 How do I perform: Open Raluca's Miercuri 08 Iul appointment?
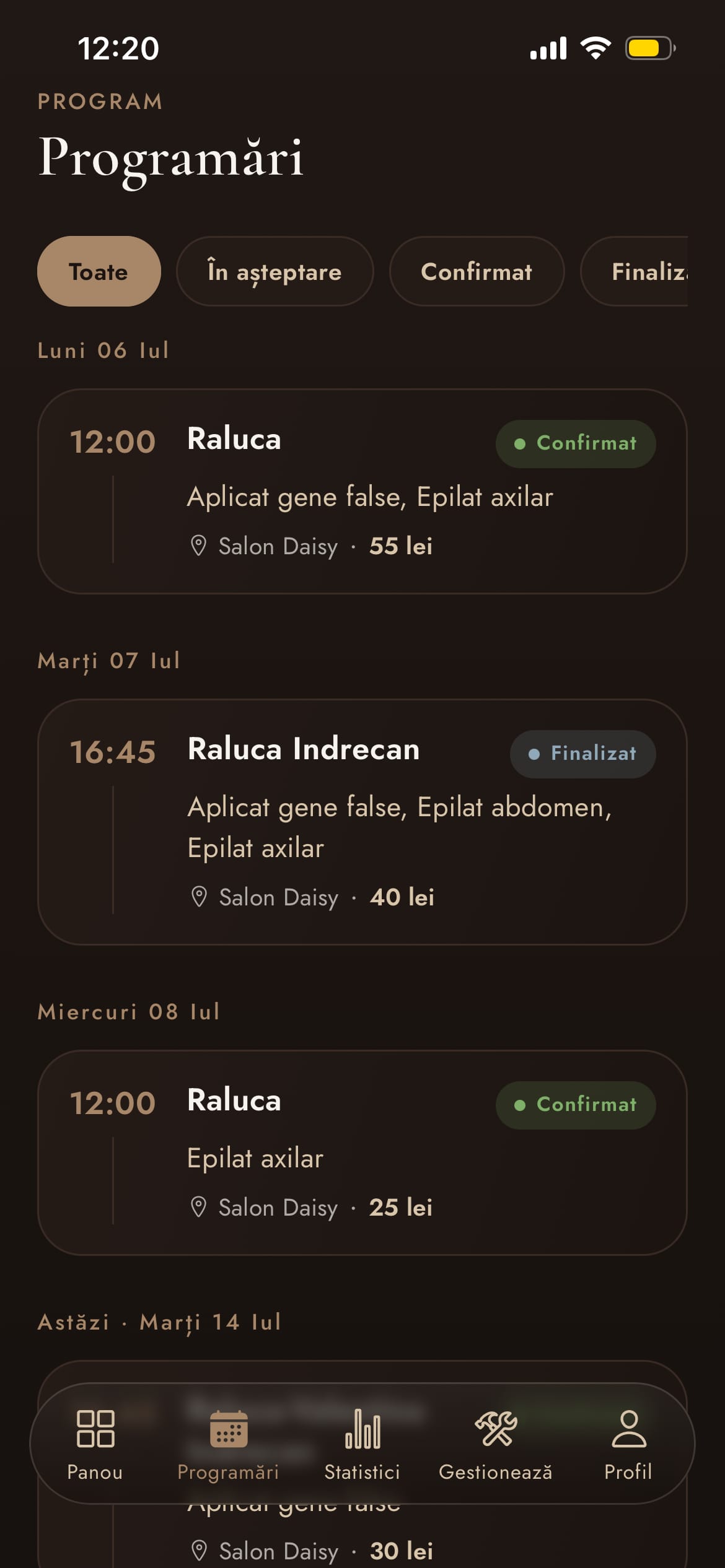click(x=362, y=1152)
